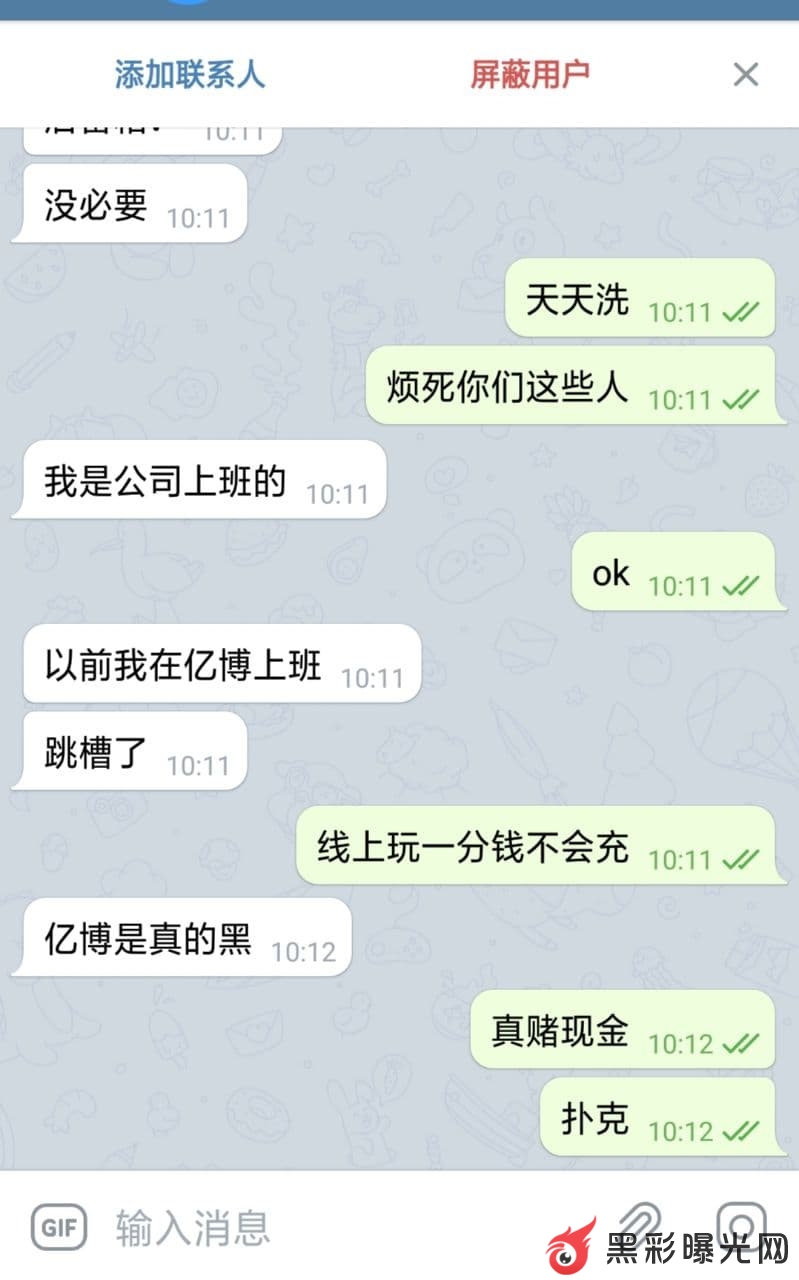This screenshot has height=1280, width=799.
Task: Attach a file with the paperclip
Action: coord(640,1222)
